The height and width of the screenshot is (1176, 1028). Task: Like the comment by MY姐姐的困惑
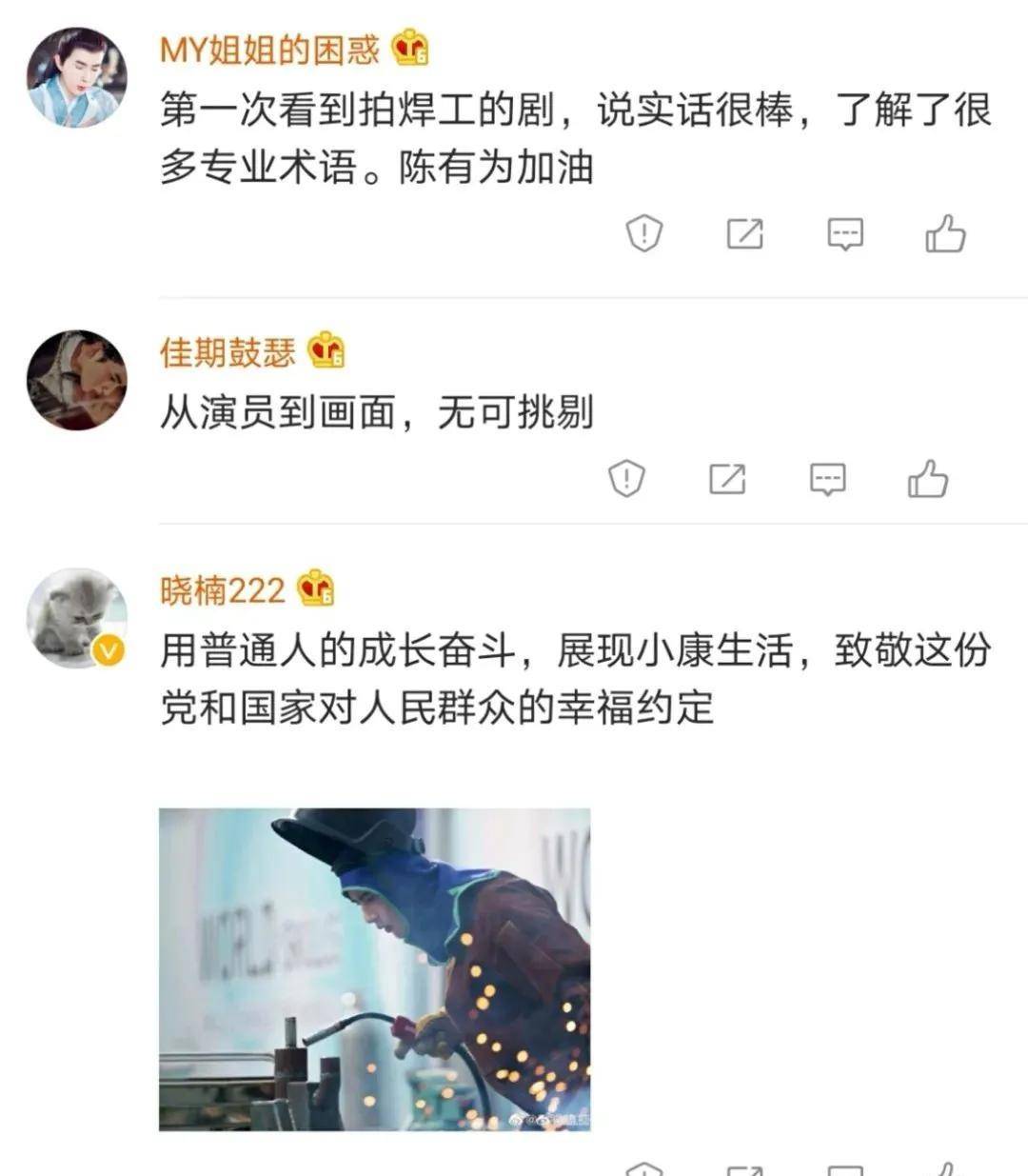(x=945, y=233)
